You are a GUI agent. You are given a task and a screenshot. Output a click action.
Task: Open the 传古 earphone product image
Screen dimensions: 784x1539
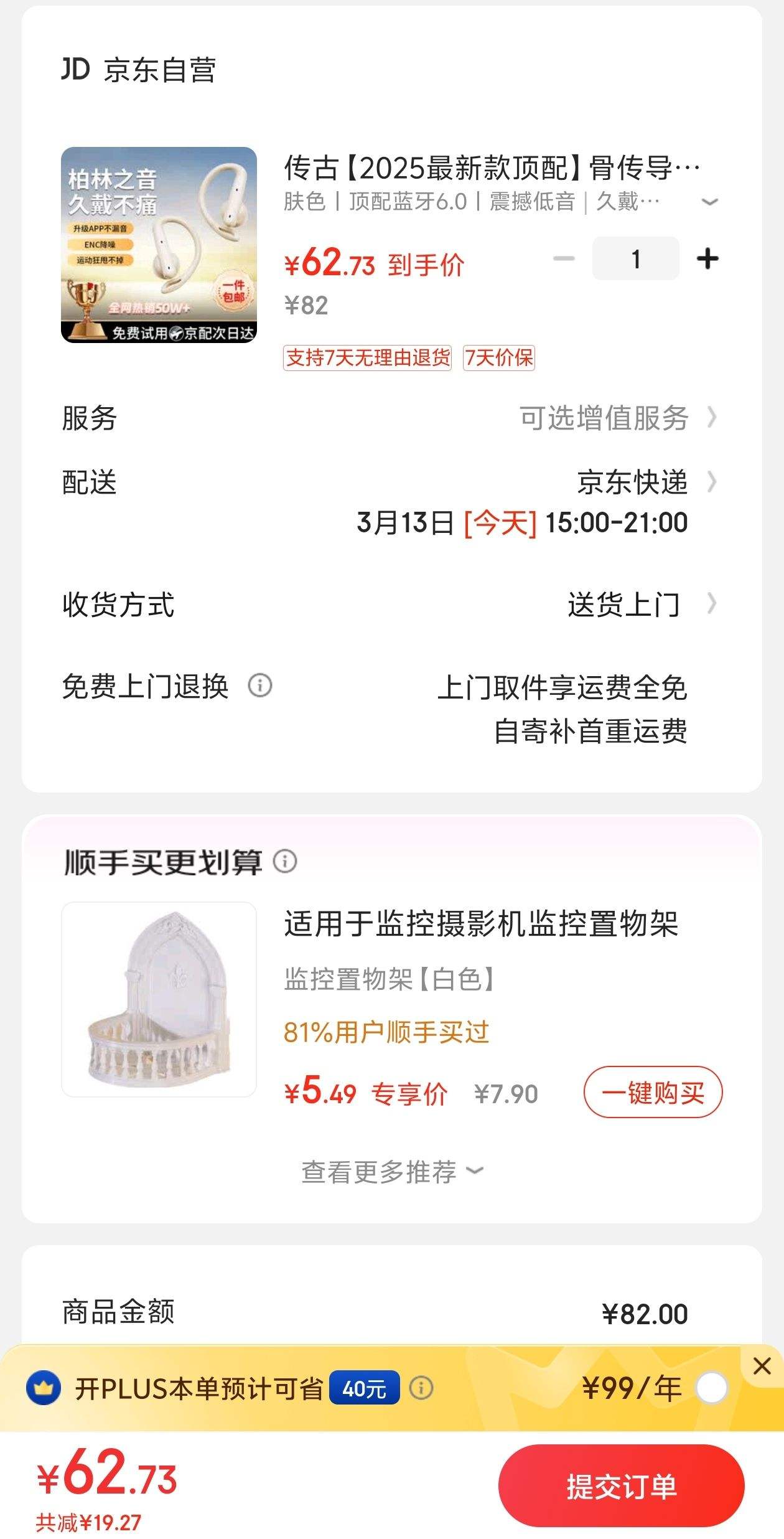[159, 245]
